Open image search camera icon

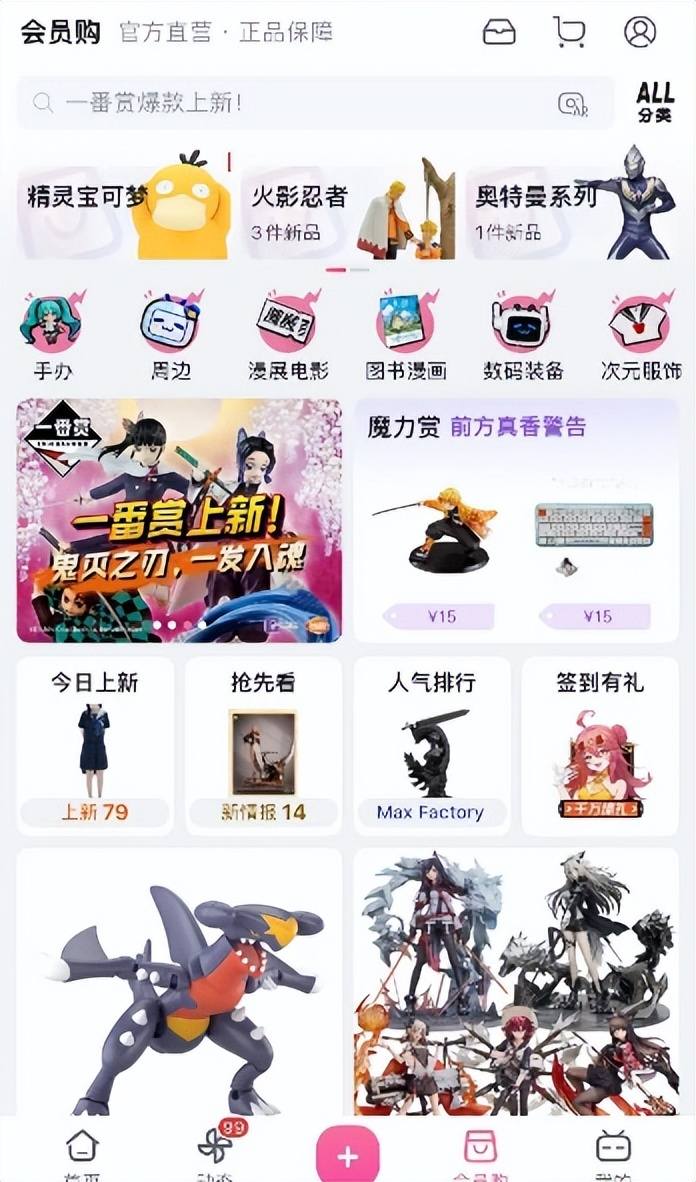pyautogui.click(x=572, y=104)
